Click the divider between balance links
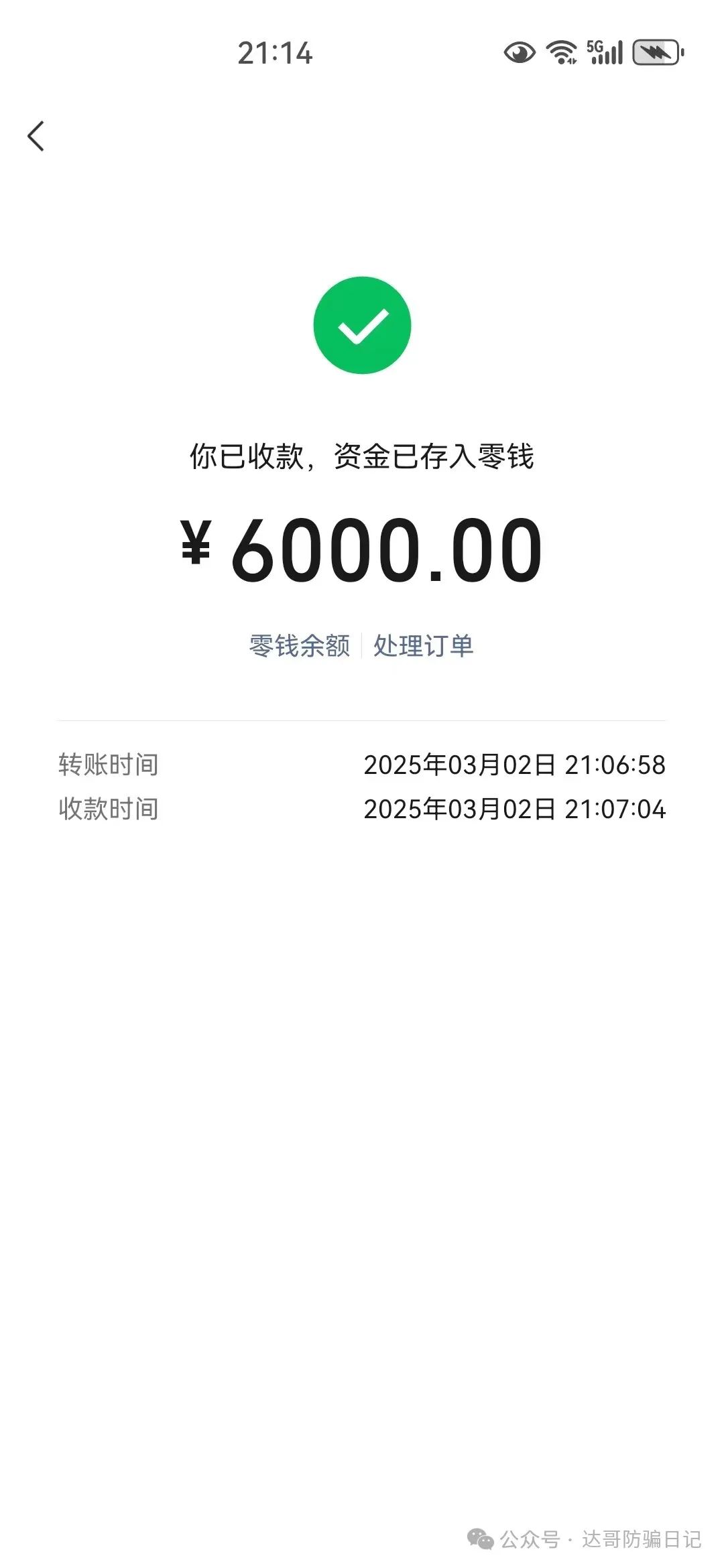The width and height of the screenshot is (724, 1568). point(362,645)
